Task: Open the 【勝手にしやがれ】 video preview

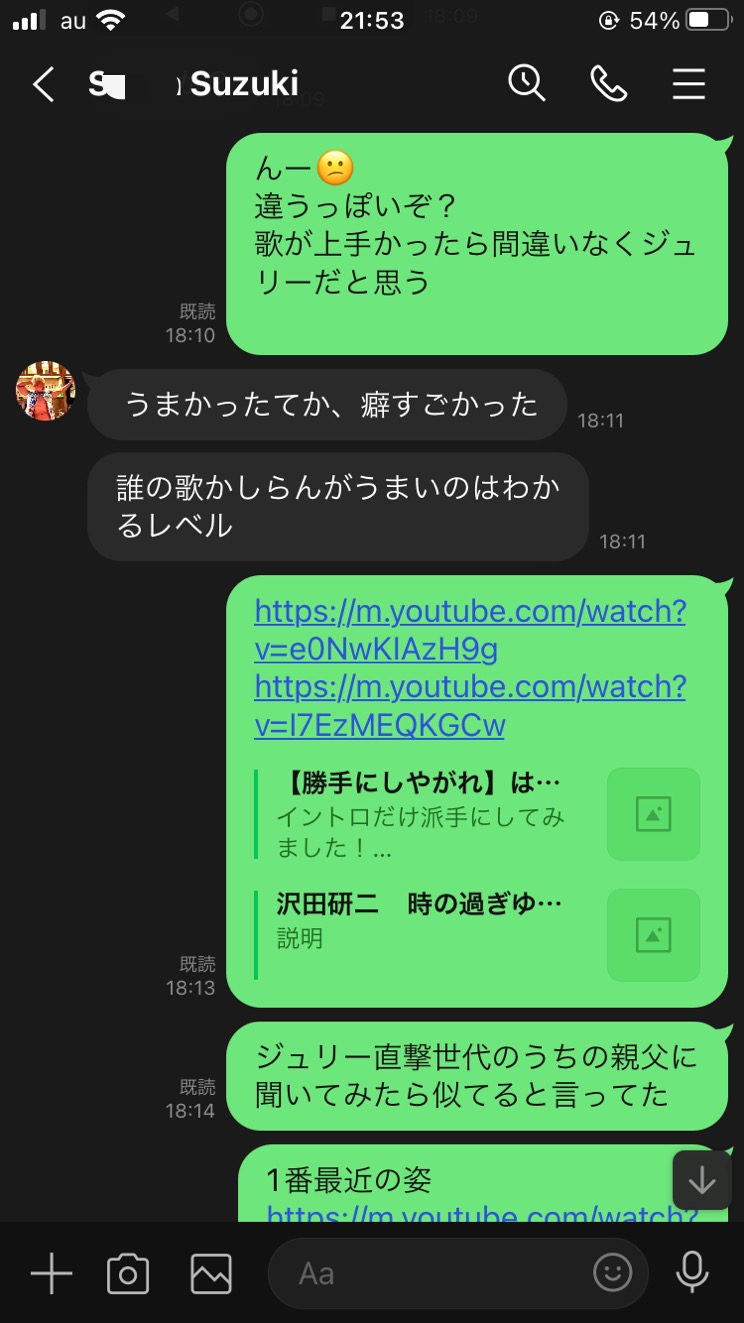Action: [478, 814]
